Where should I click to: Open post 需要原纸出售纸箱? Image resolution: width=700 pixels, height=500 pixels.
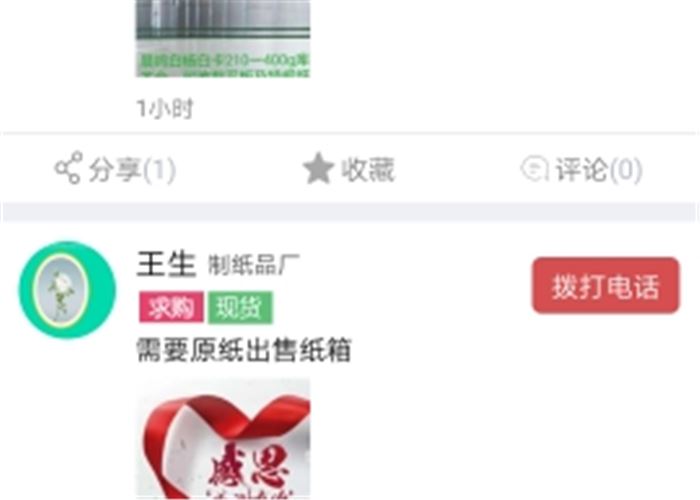click(x=243, y=350)
